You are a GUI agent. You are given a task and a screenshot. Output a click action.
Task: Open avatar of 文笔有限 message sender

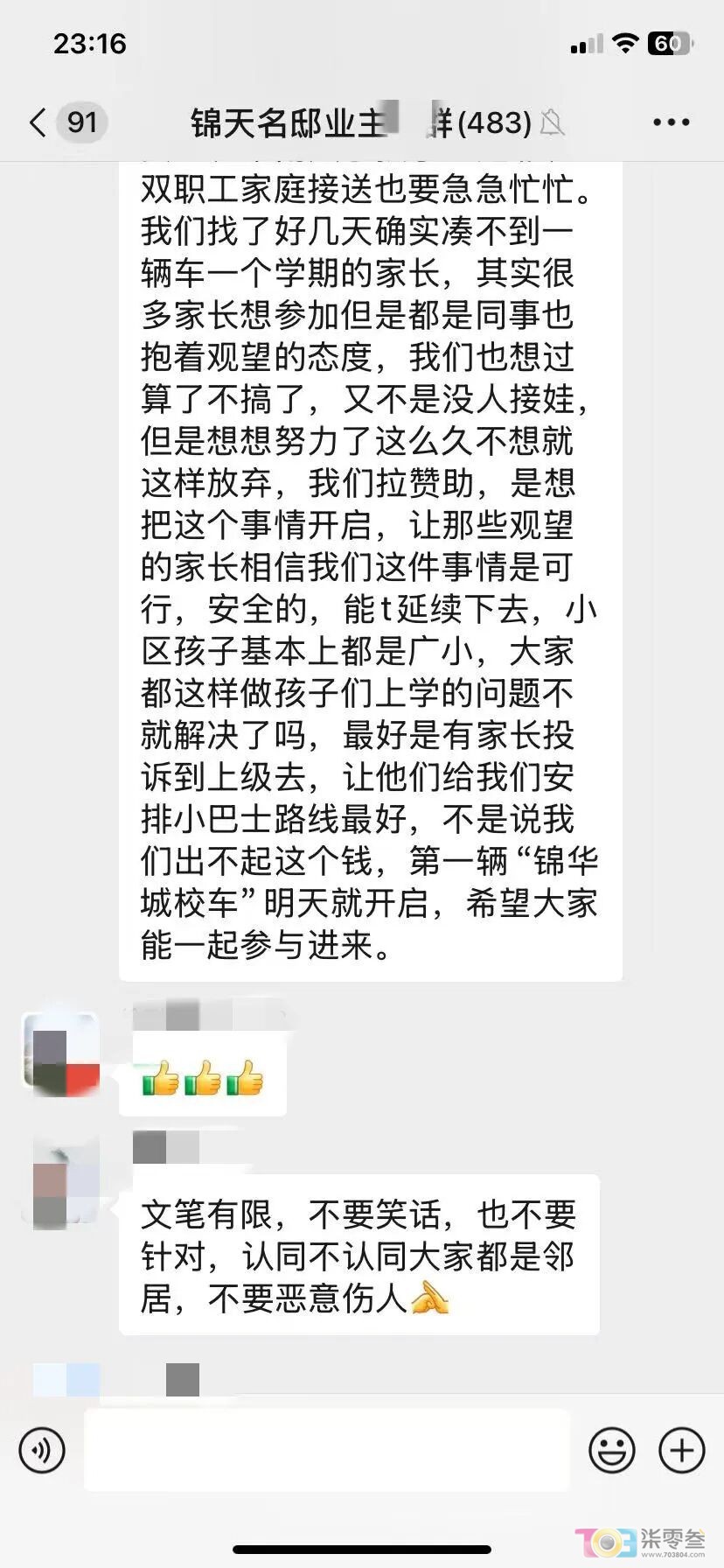(61, 1183)
